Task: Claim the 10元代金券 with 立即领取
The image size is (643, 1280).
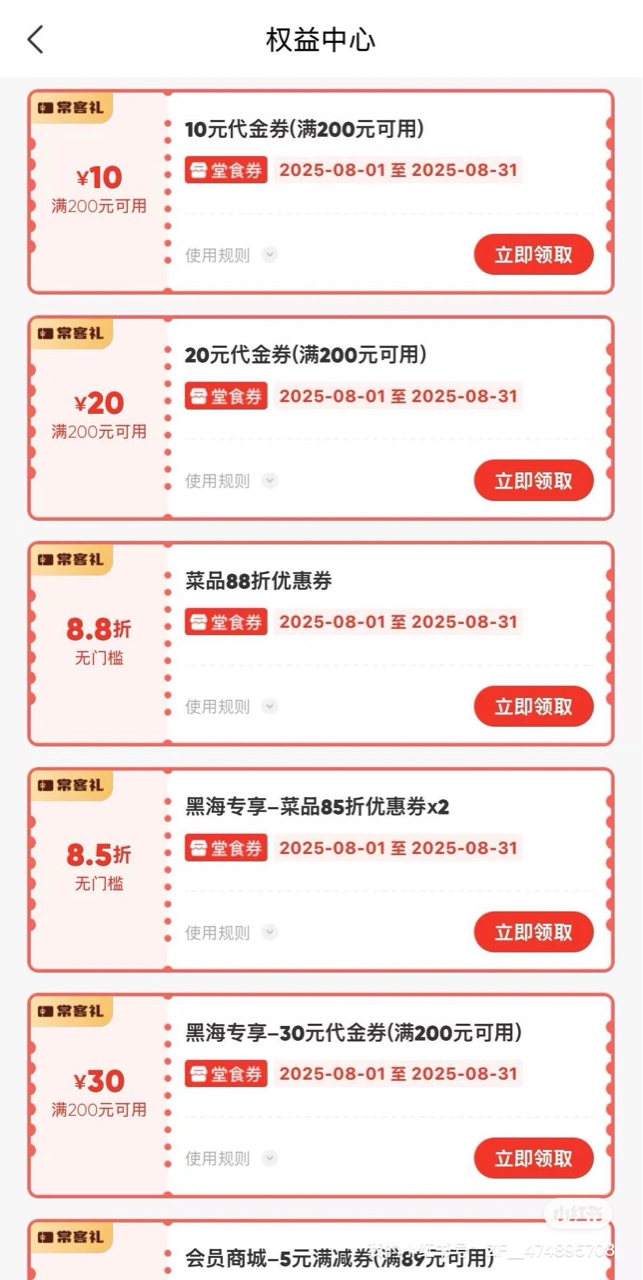Action: pos(533,254)
